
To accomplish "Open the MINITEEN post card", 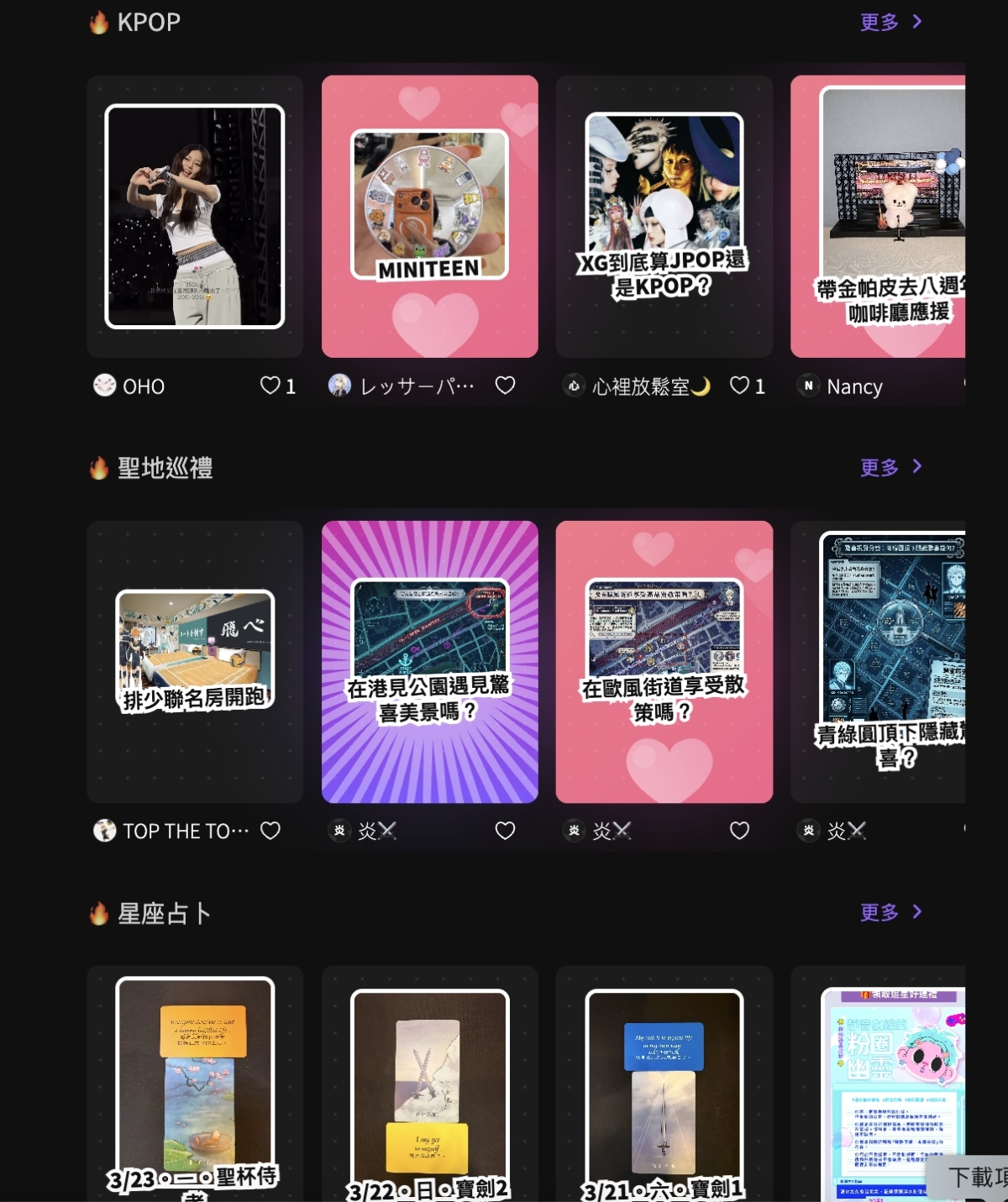I will click(x=429, y=216).
